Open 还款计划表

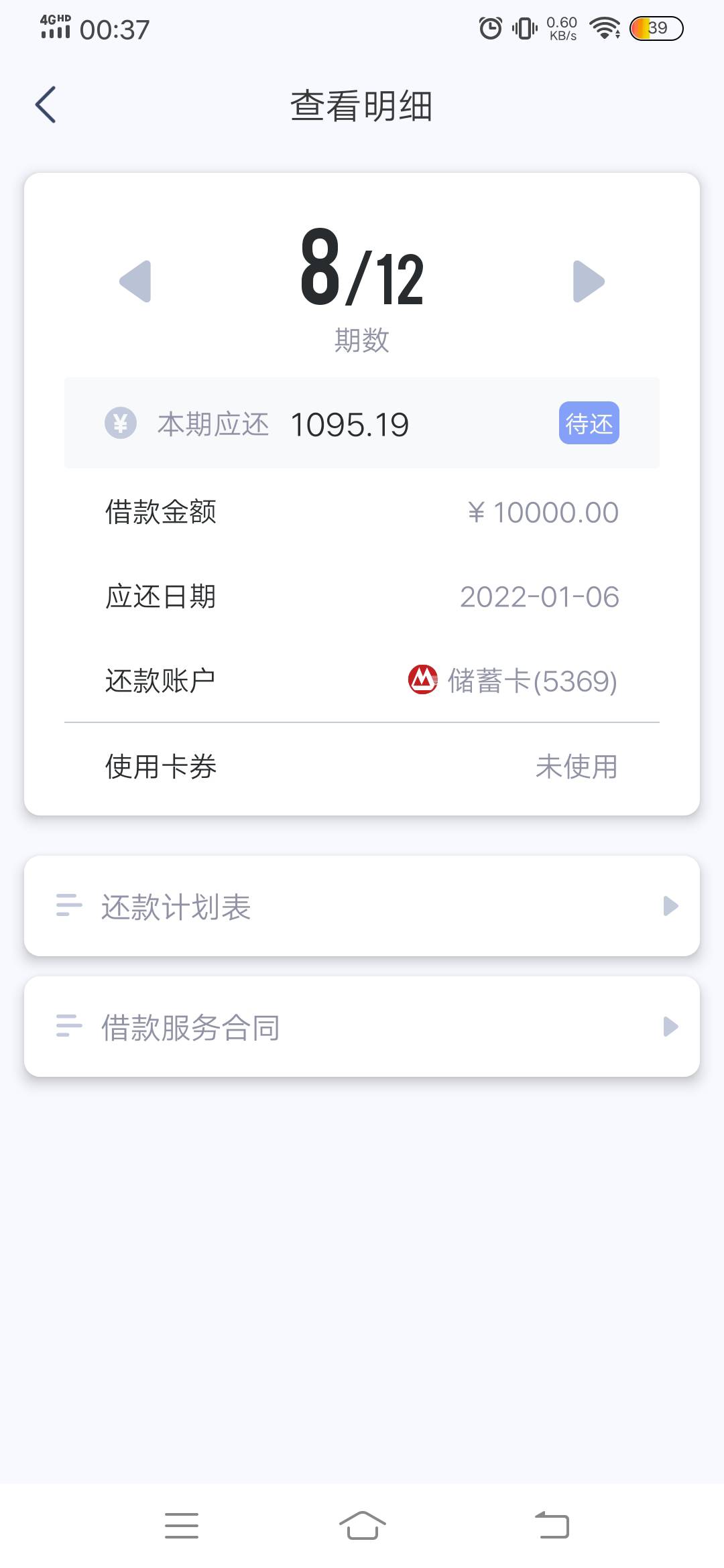point(362,906)
